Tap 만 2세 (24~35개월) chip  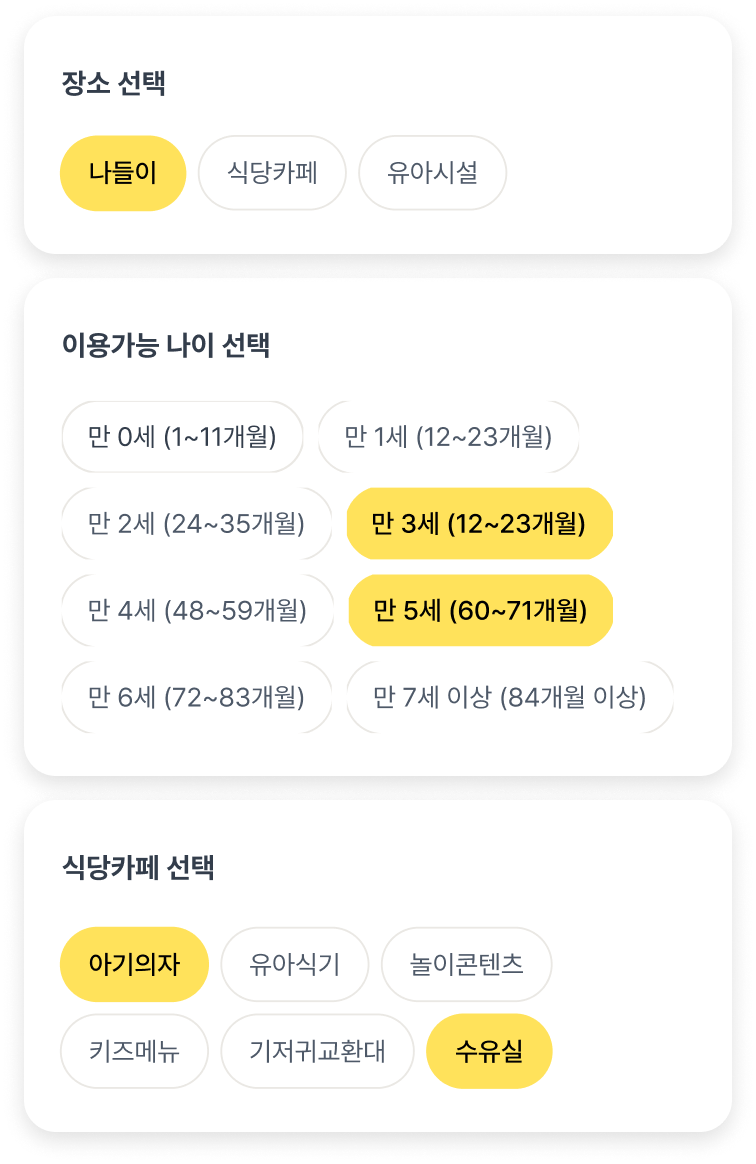pyautogui.click(x=196, y=523)
